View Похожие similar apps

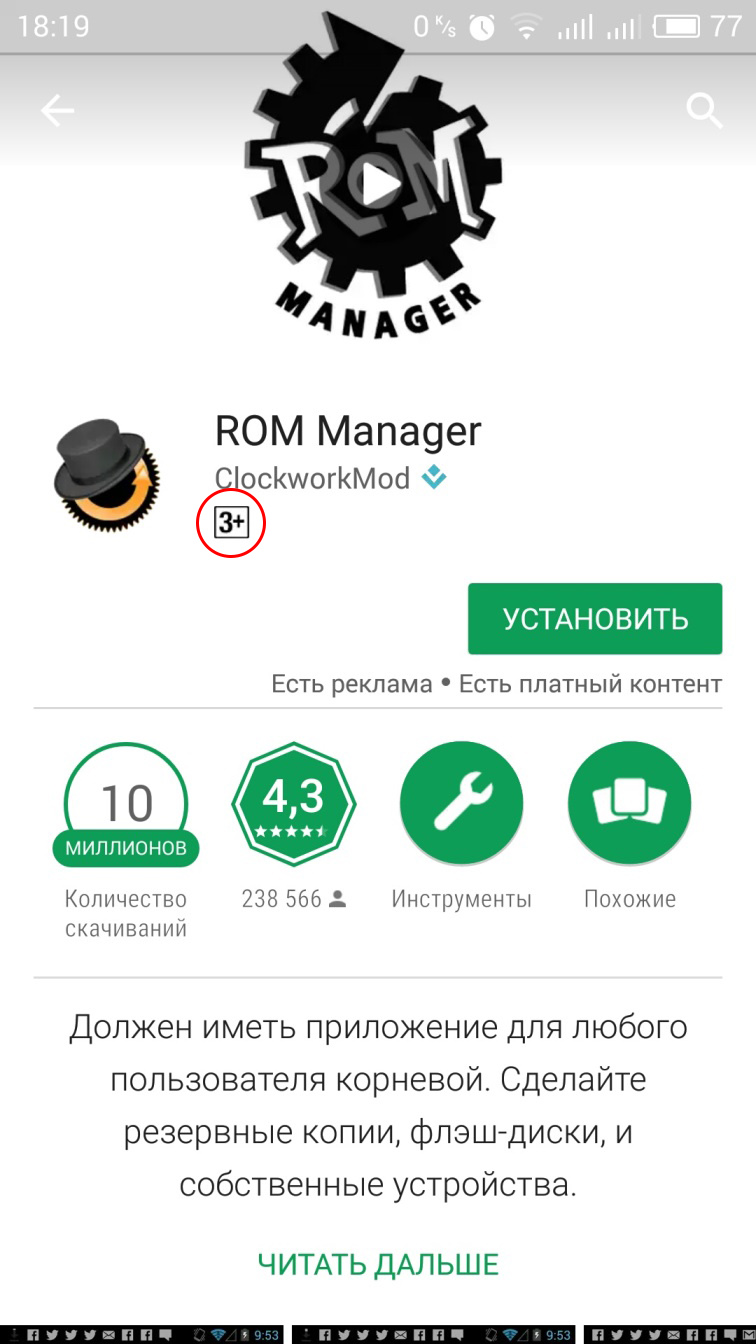tap(629, 803)
